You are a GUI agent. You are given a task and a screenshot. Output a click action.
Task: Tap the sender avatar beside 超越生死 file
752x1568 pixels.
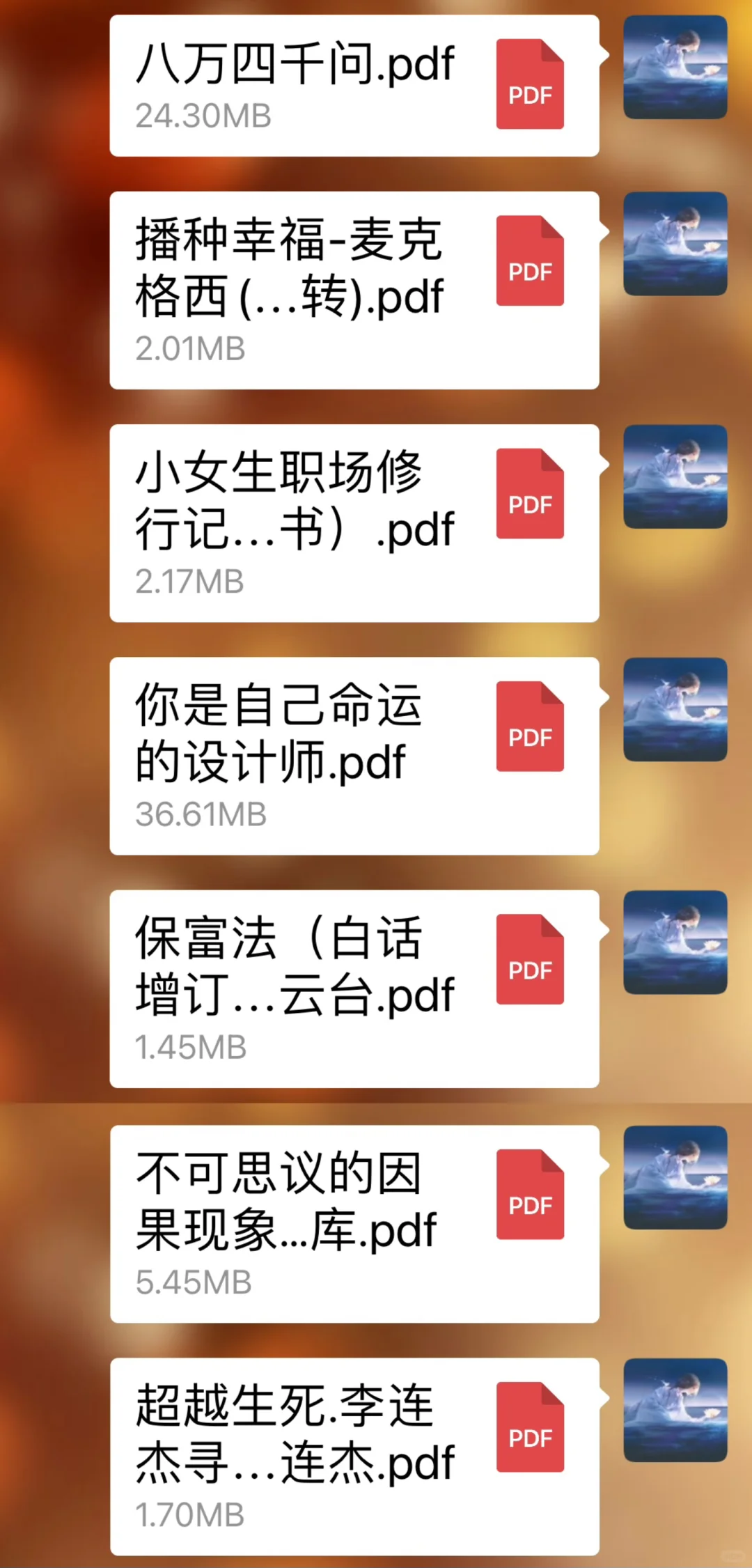pyautogui.click(x=675, y=1410)
